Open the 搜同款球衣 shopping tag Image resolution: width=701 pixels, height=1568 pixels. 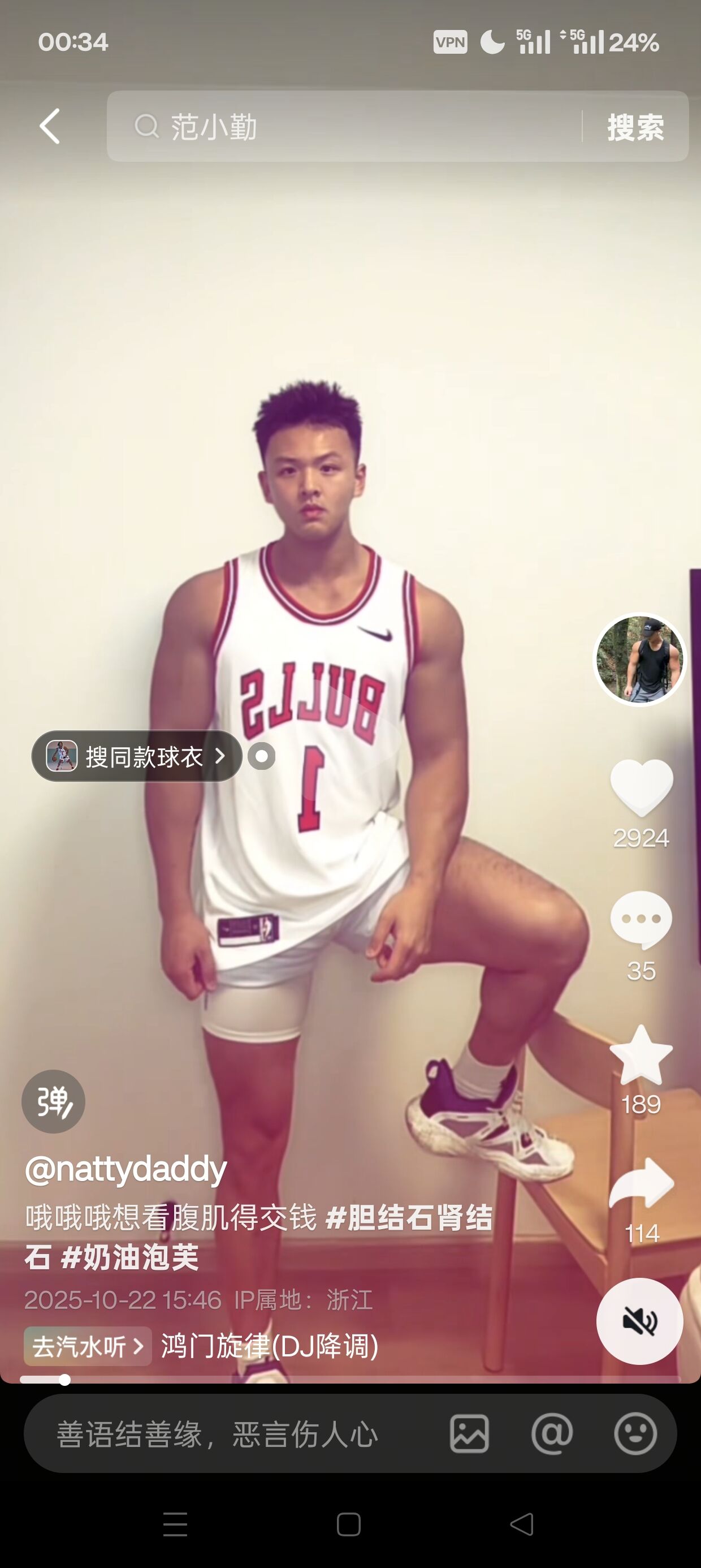coord(137,756)
